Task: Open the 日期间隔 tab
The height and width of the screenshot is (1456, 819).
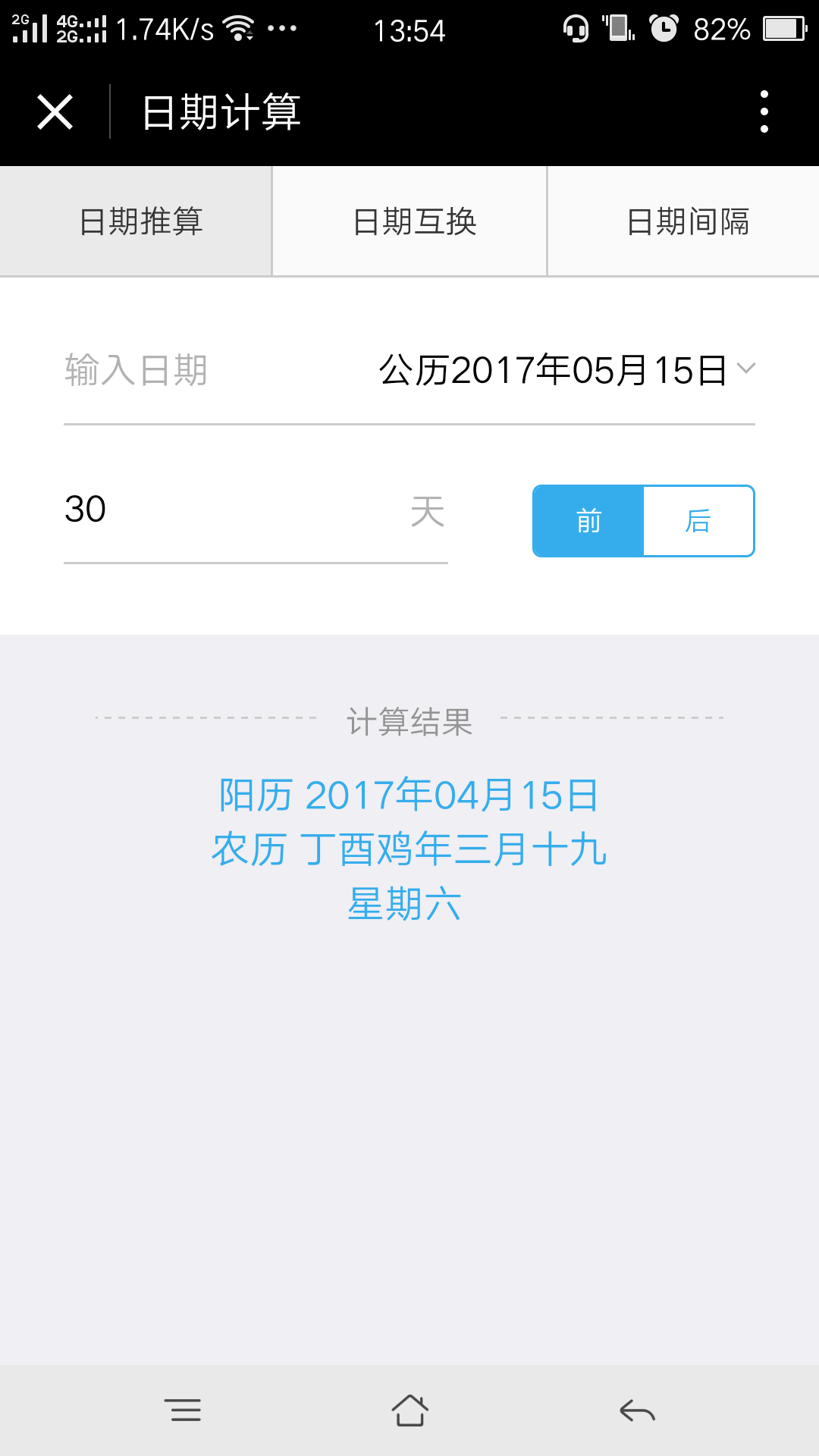Action: click(x=683, y=221)
